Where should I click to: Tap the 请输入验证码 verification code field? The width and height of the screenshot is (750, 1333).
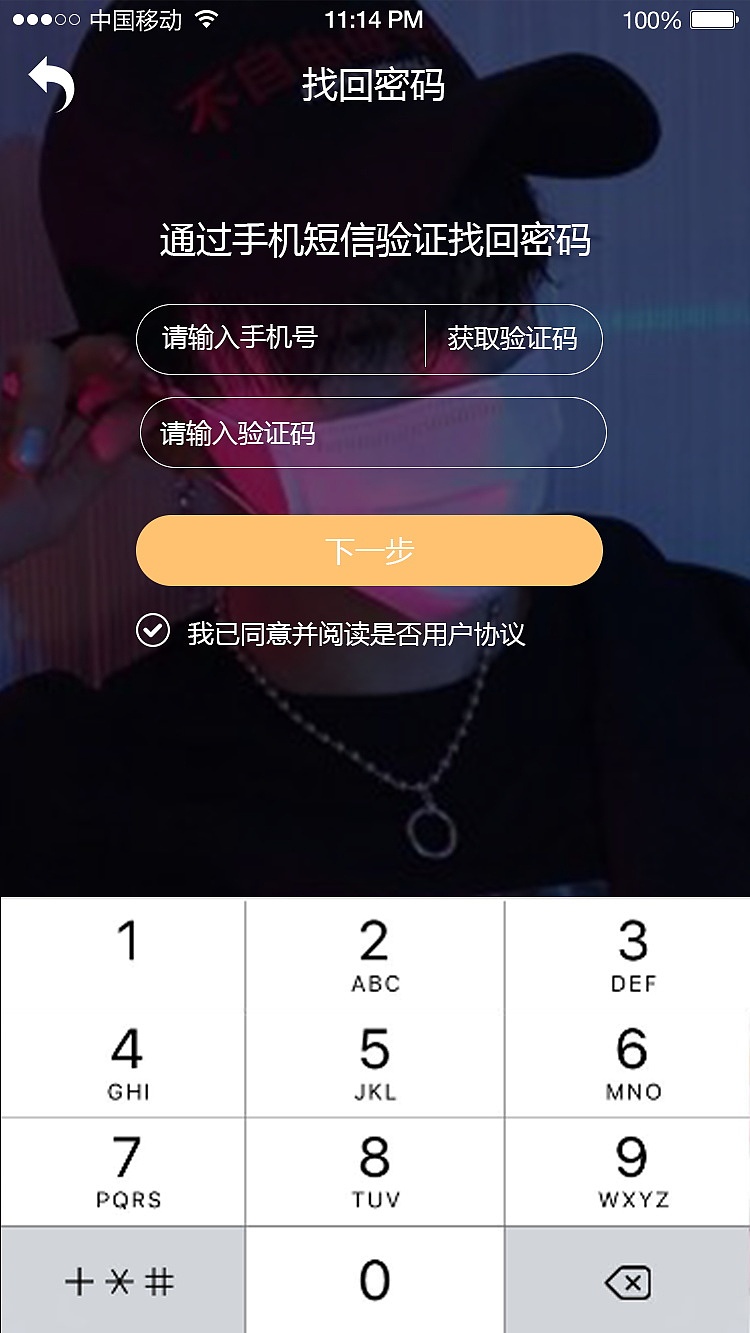click(372, 432)
